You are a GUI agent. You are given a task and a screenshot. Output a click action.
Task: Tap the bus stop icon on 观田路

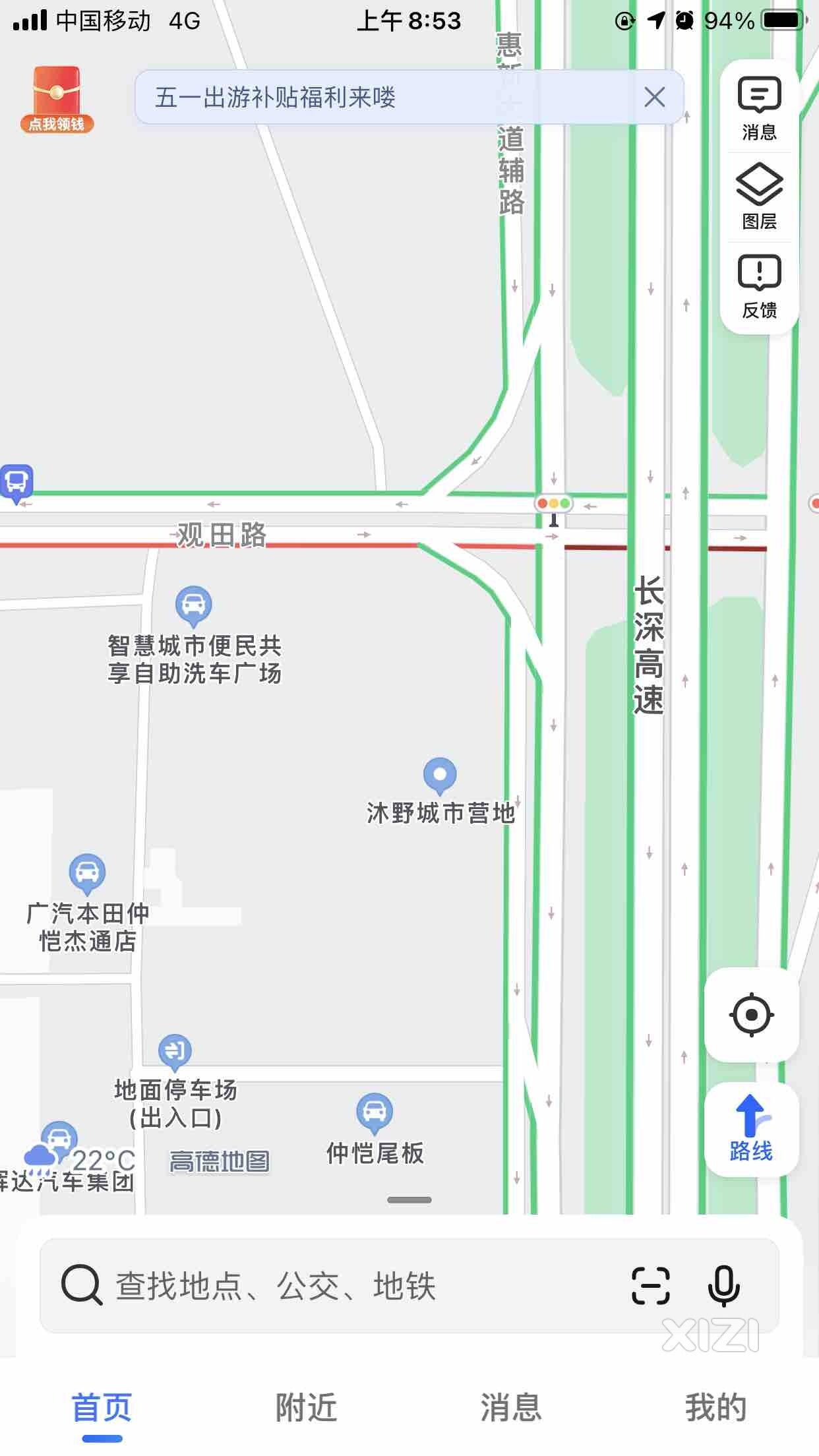pyautogui.click(x=16, y=483)
